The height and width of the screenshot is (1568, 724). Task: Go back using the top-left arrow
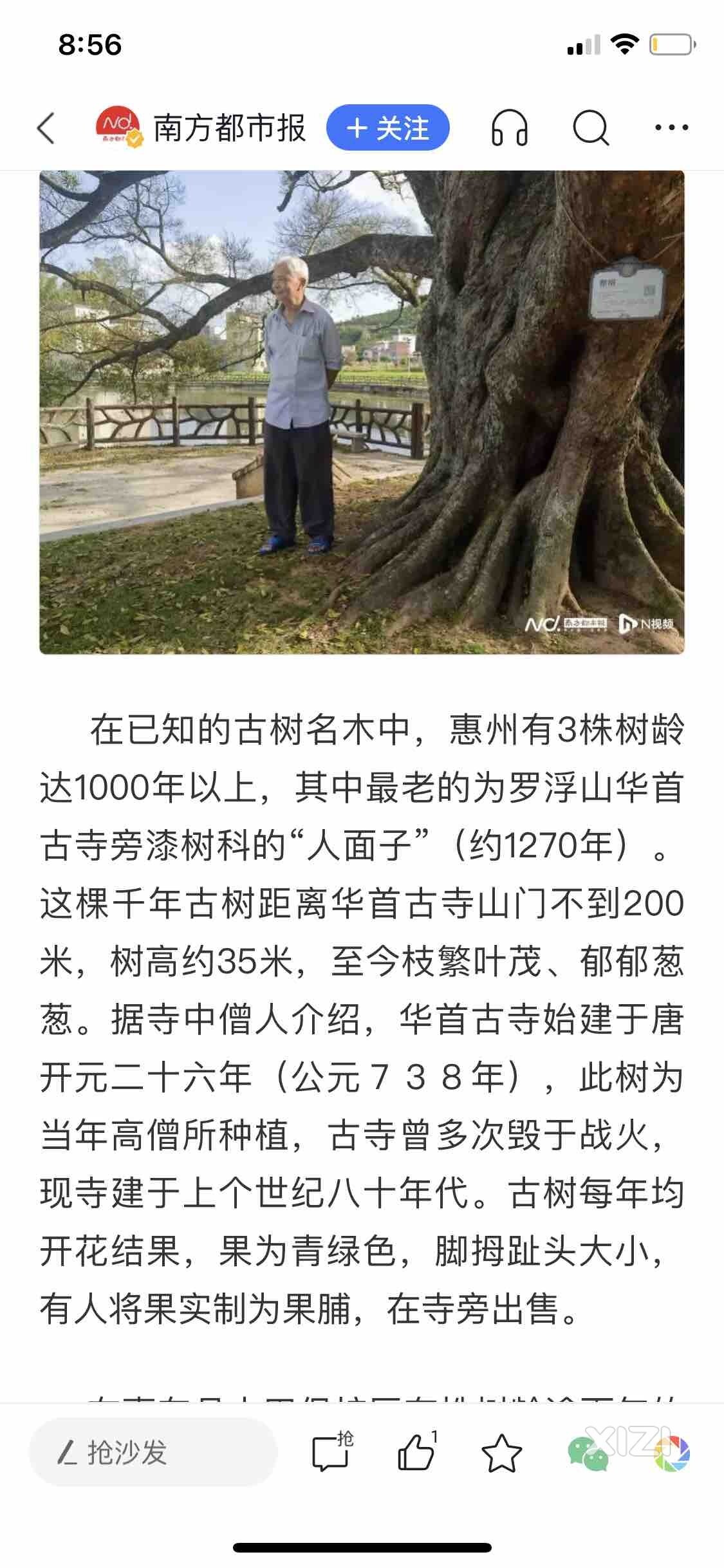pyautogui.click(x=46, y=127)
